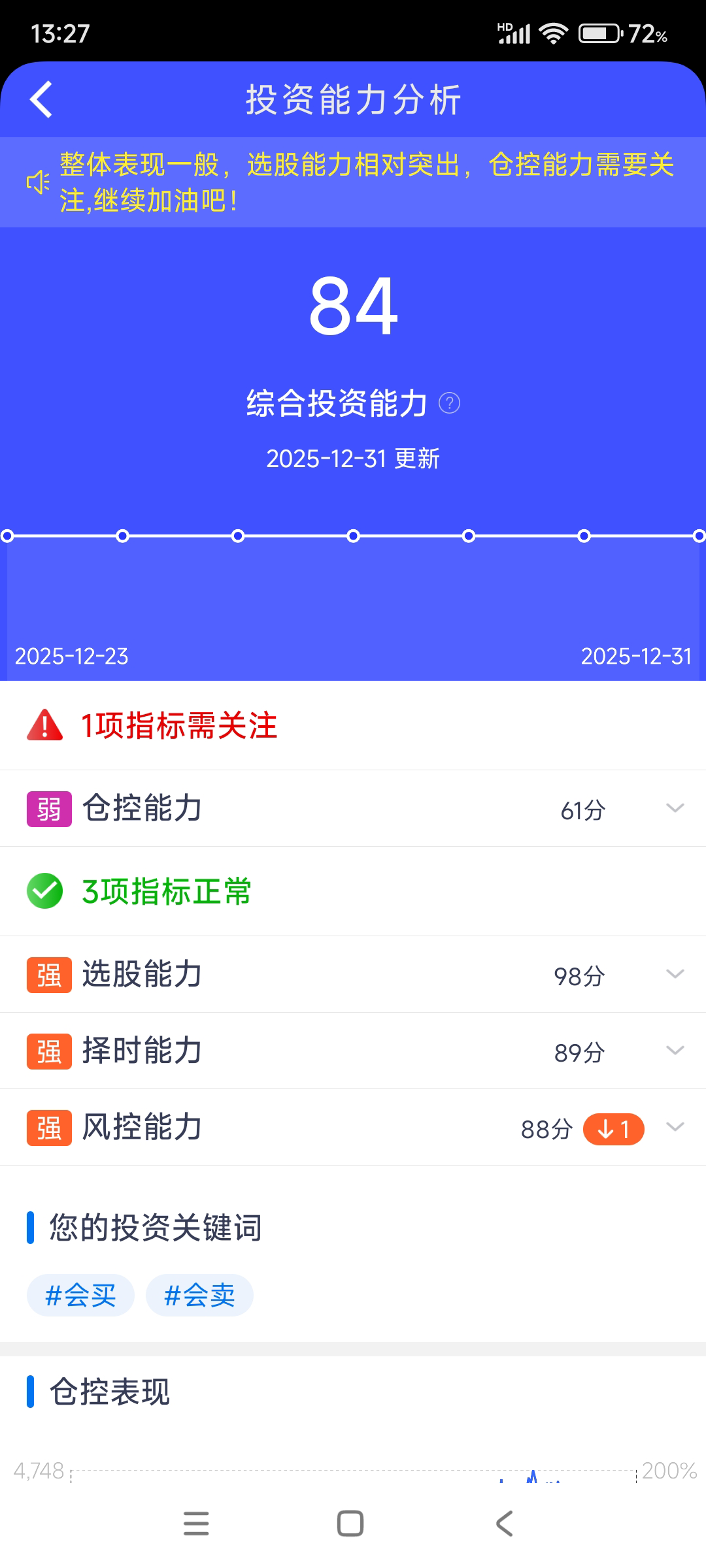The width and height of the screenshot is (706, 1568).
Task: Expand the 风控能力 88分 row
Action: pos(675,1127)
